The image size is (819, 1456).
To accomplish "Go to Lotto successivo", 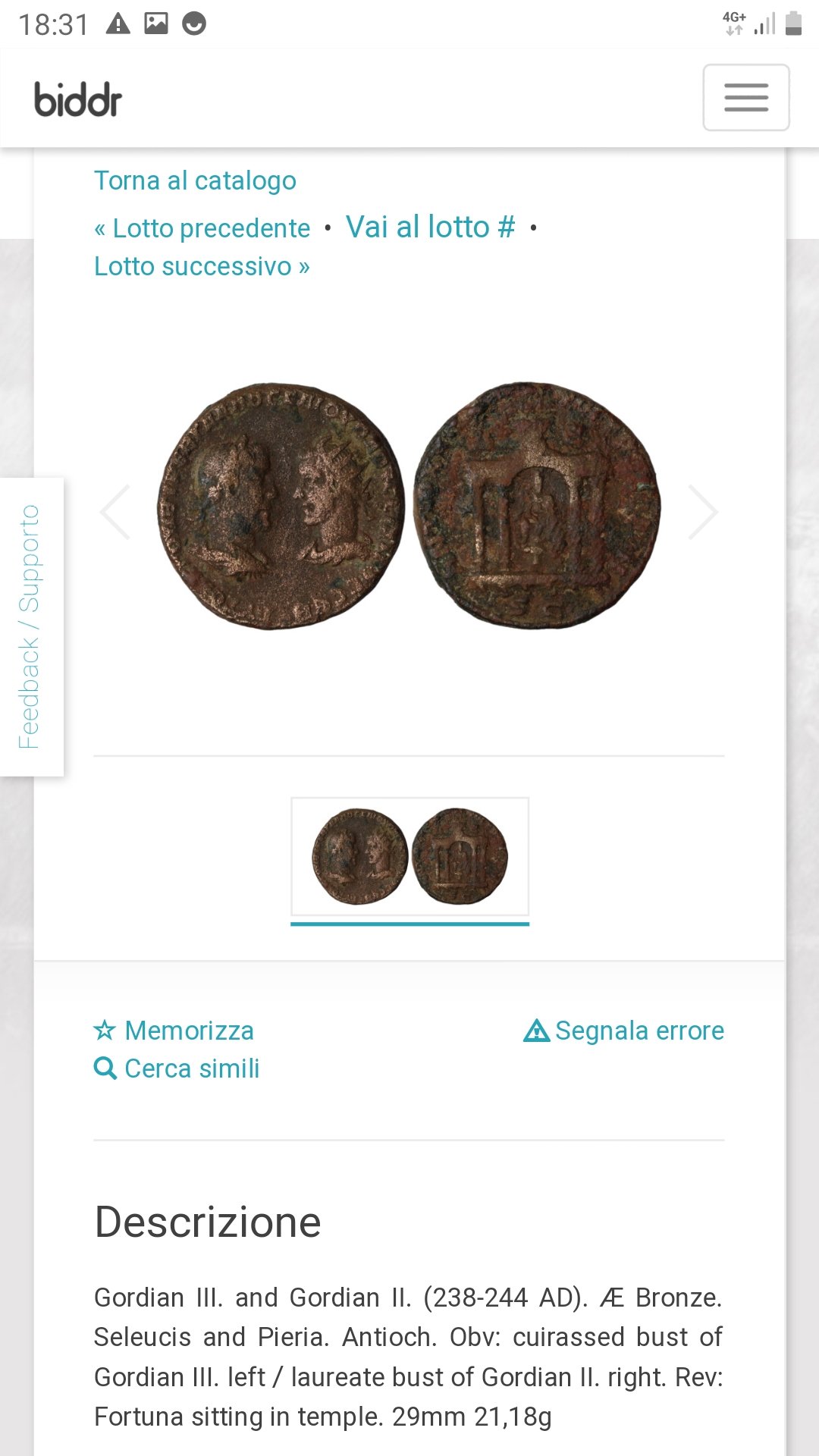I will click(202, 266).
